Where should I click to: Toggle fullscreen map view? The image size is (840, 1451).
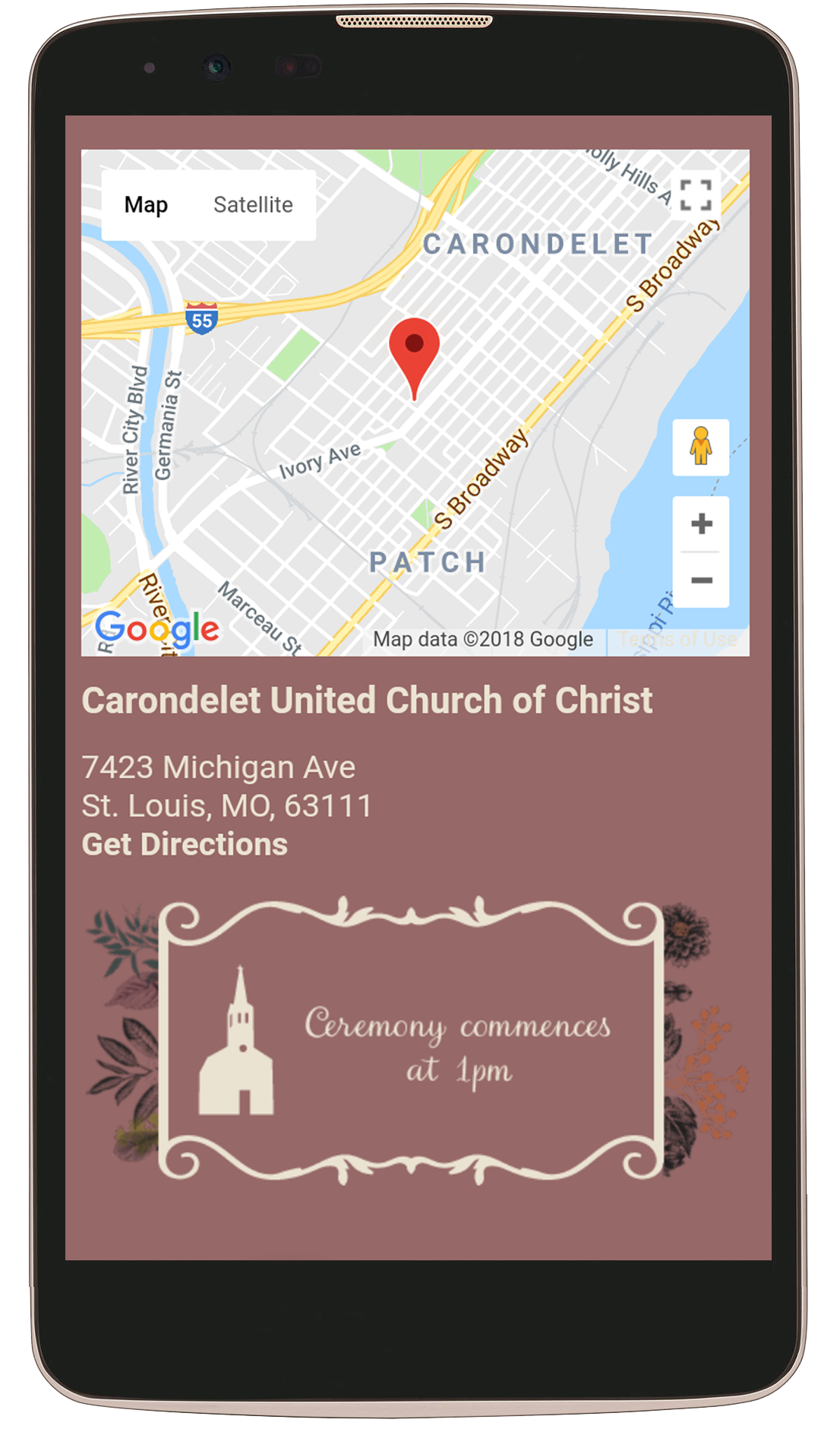click(696, 194)
